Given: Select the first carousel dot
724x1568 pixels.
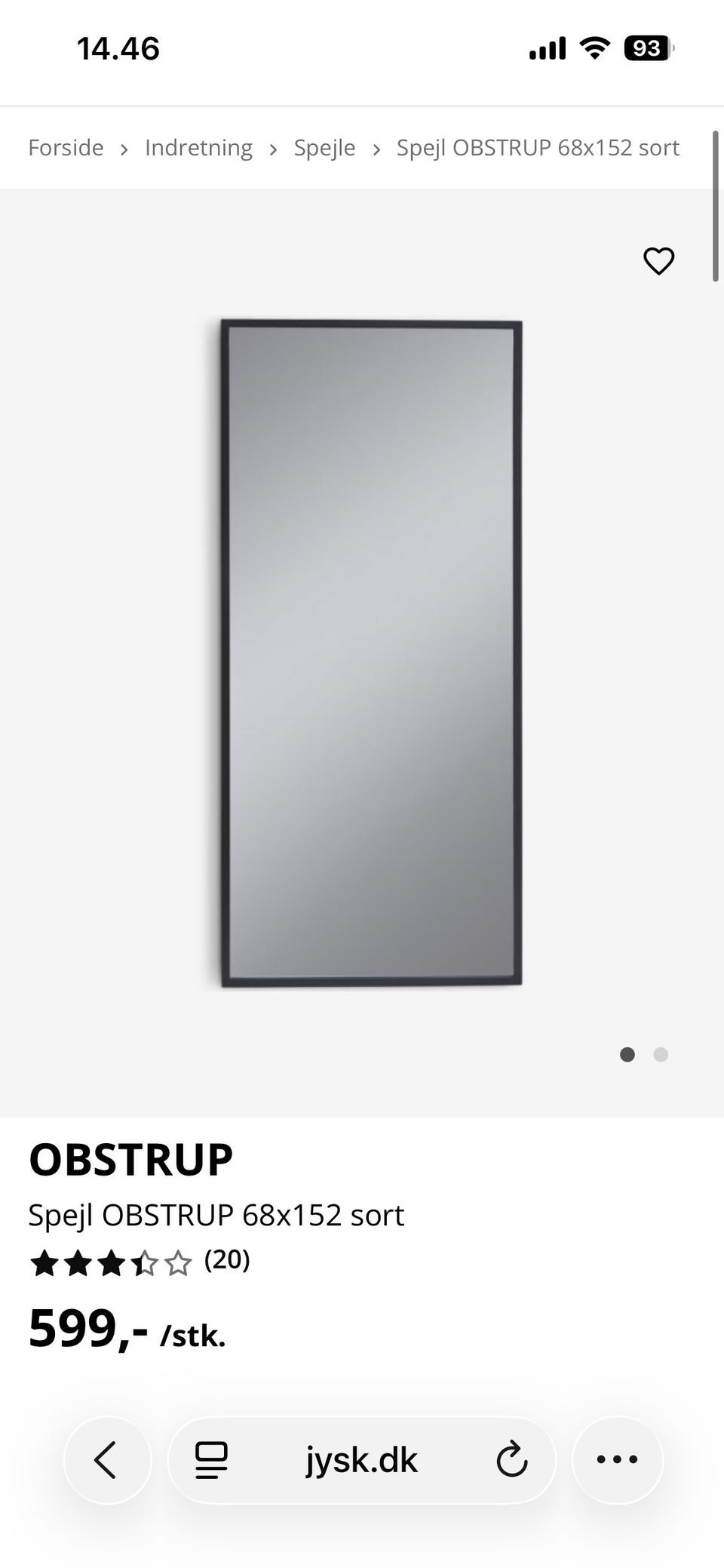Looking at the screenshot, I should pyautogui.click(x=627, y=1055).
